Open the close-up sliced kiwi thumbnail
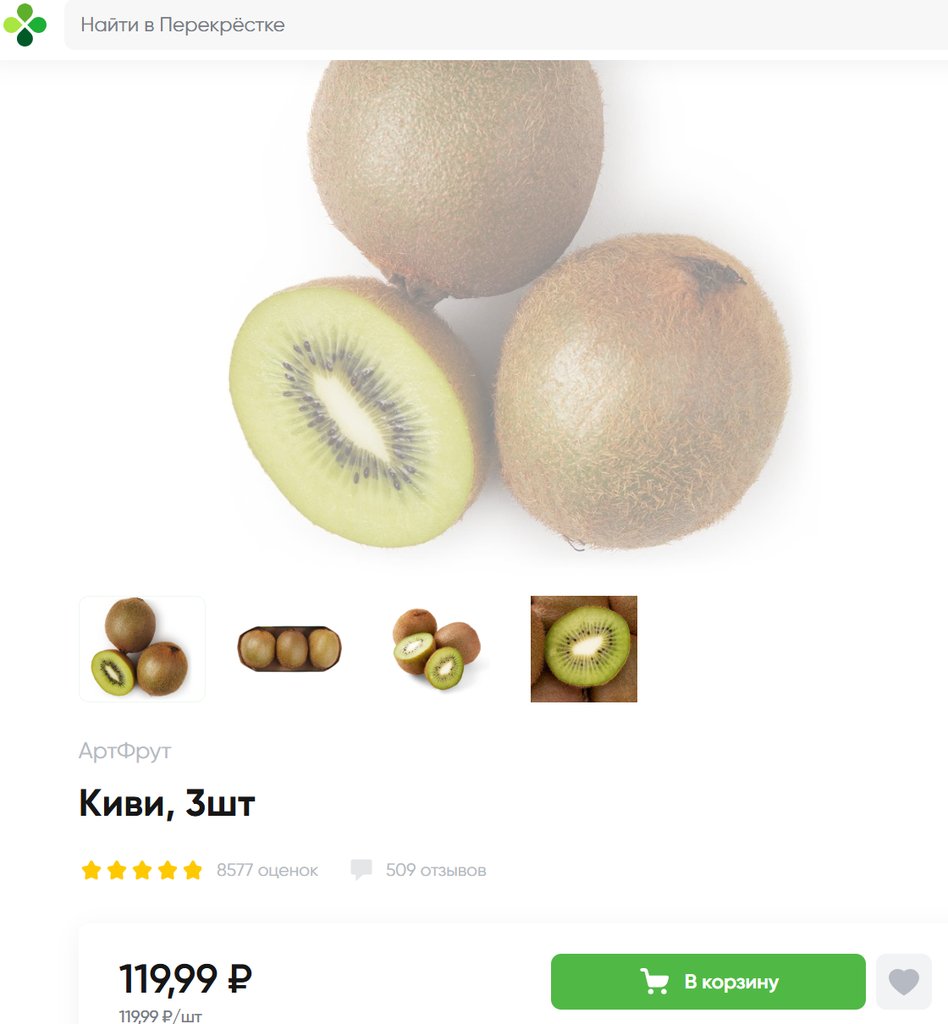This screenshot has width=948, height=1024. point(583,649)
